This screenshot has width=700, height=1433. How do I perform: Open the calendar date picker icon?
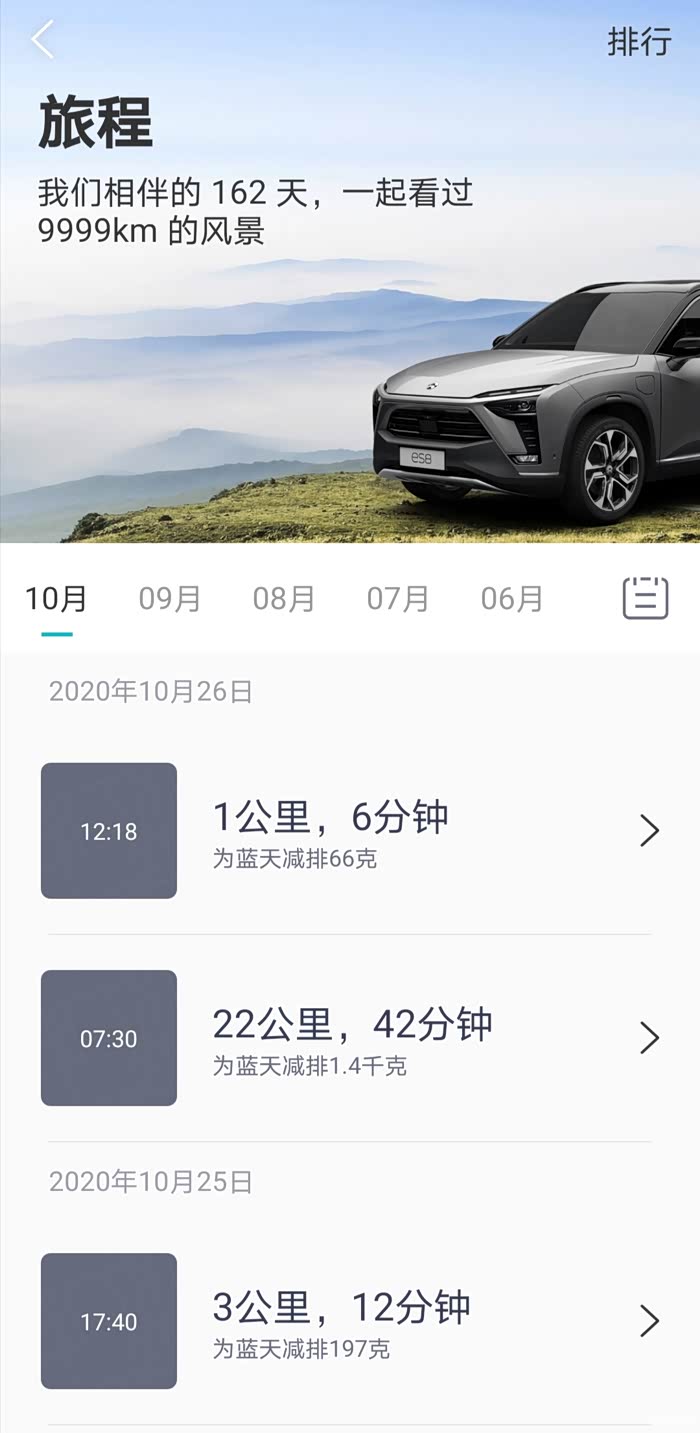[645, 598]
